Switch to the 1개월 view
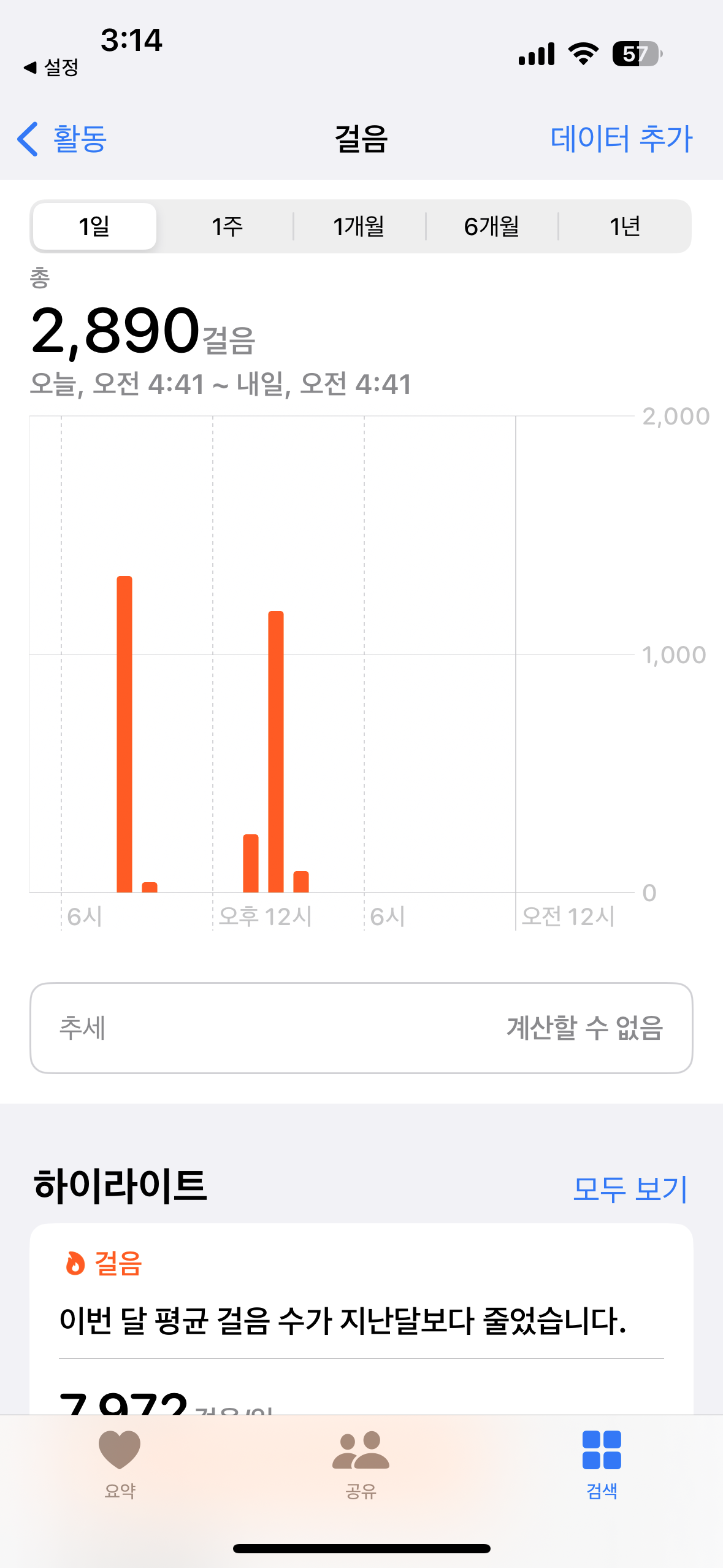This screenshot has height=1568, width=723. [x=359, y=226]
